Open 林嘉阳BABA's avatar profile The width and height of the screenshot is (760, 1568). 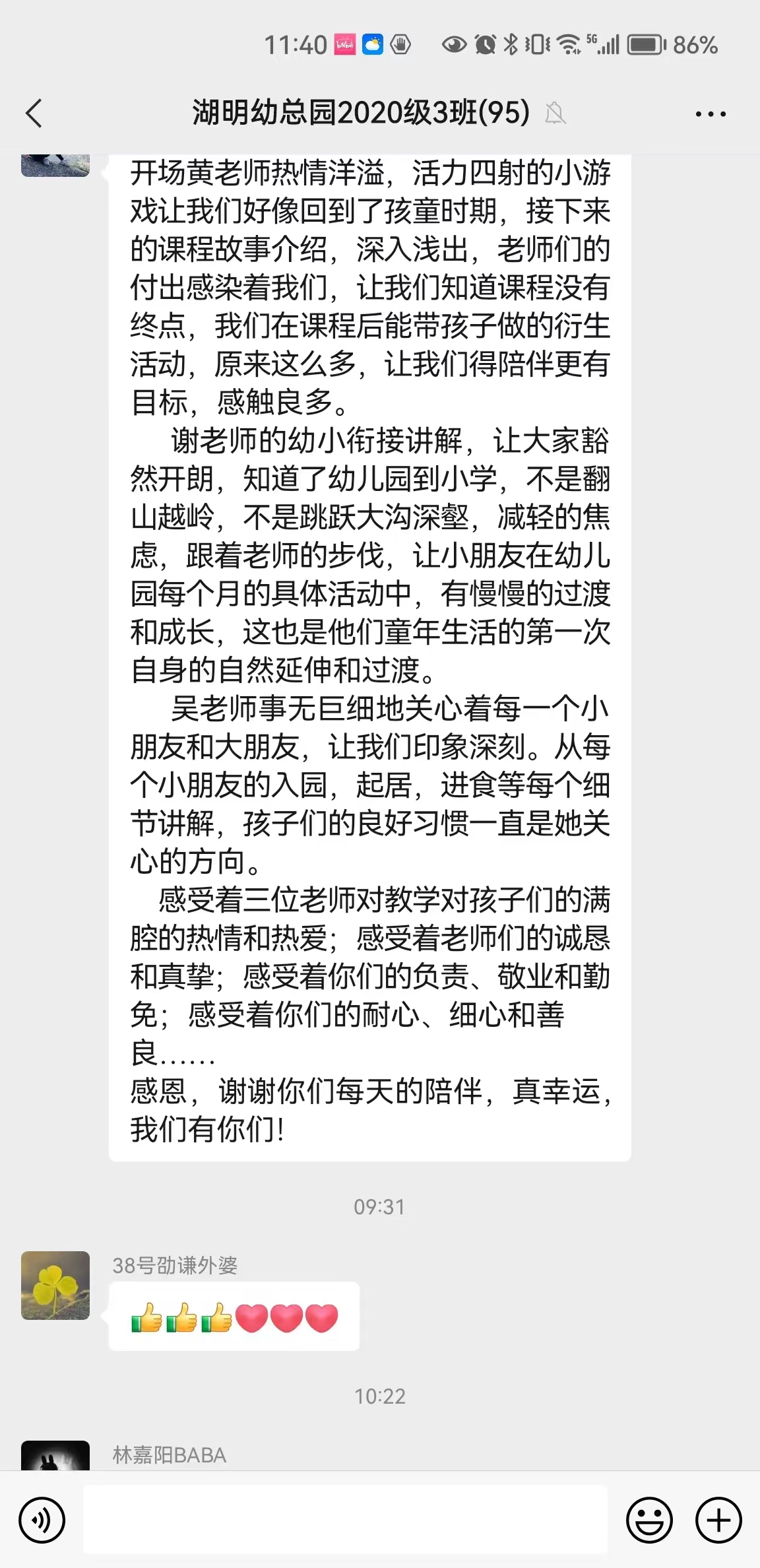click(x=55, y=1456)
